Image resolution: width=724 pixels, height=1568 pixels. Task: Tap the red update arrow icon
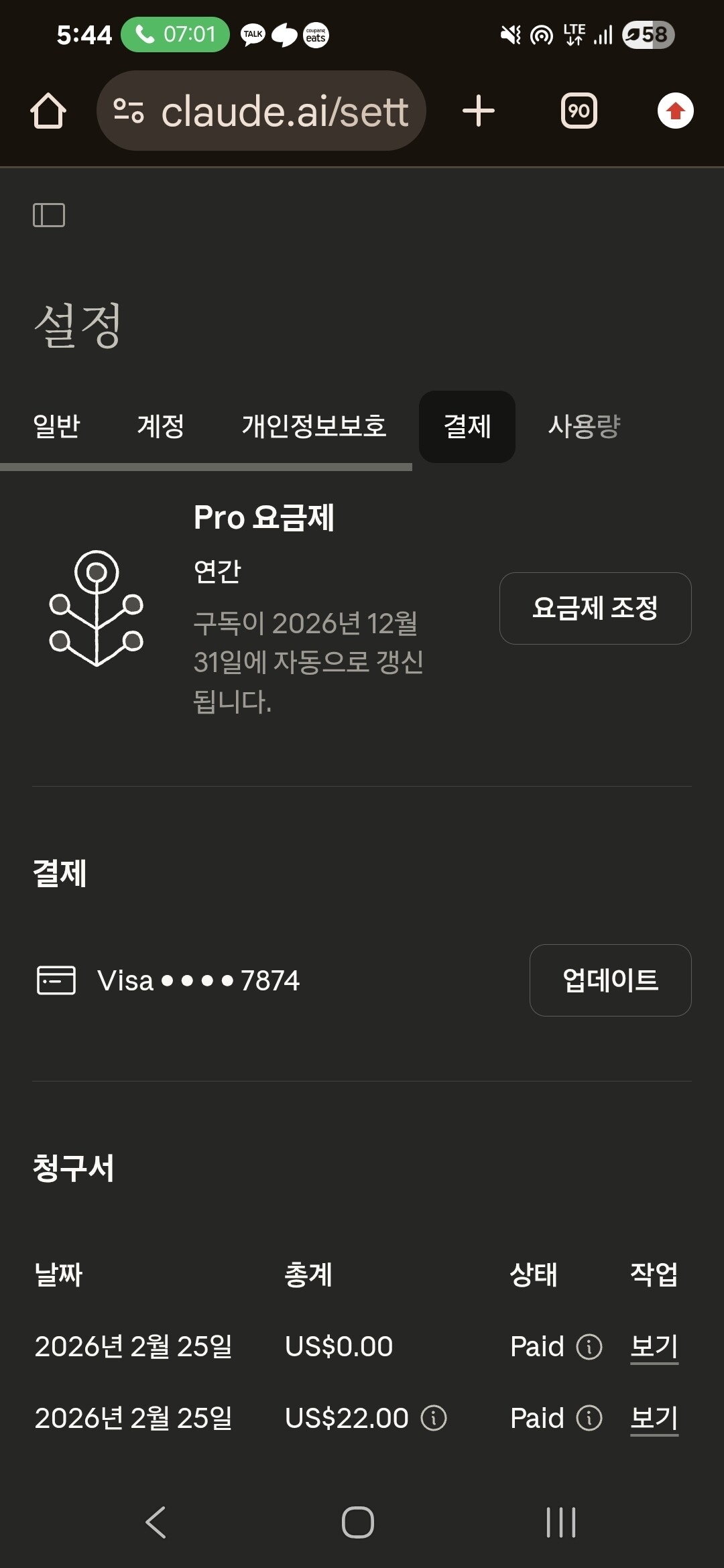(x=676, y=111)
